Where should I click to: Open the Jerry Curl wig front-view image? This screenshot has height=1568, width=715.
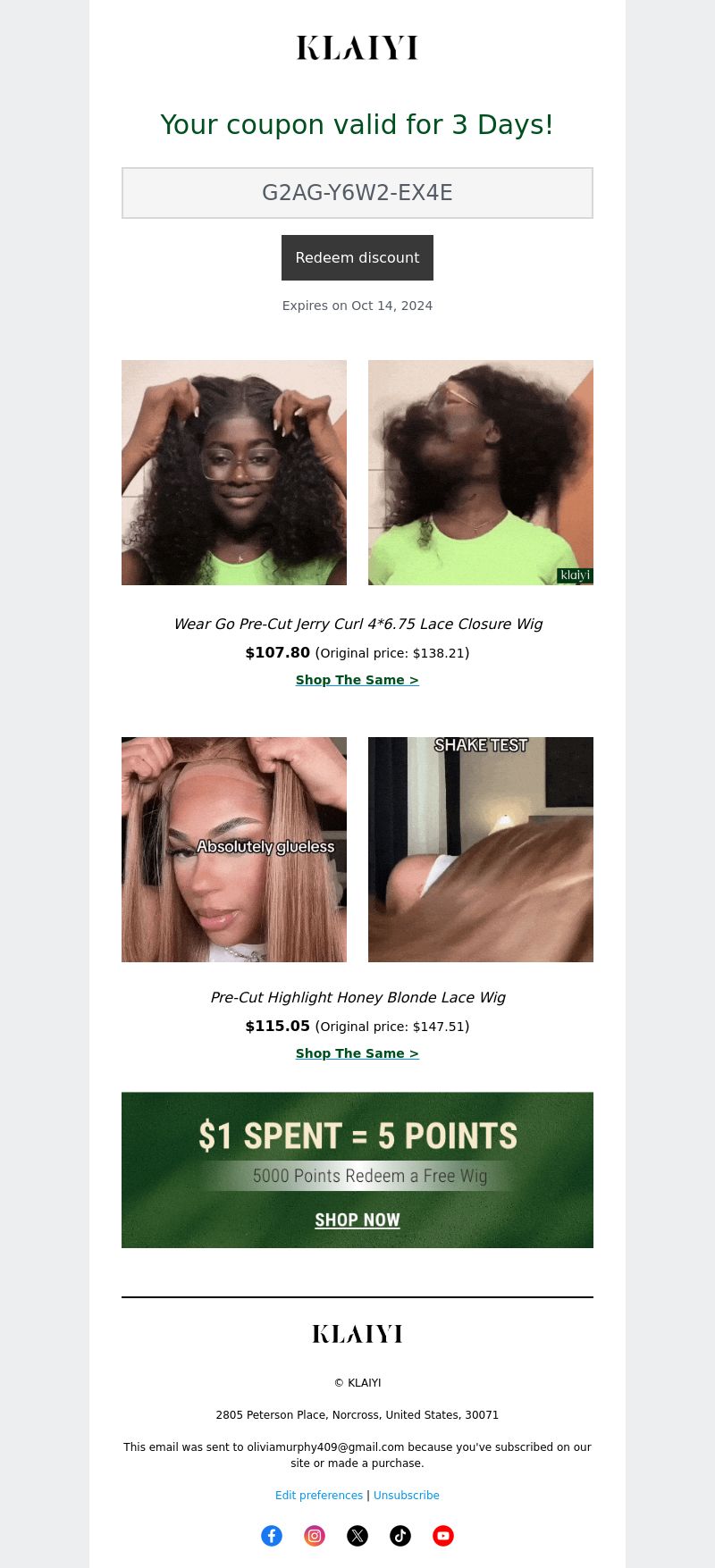pyautogui.click(x=234, y=473)
